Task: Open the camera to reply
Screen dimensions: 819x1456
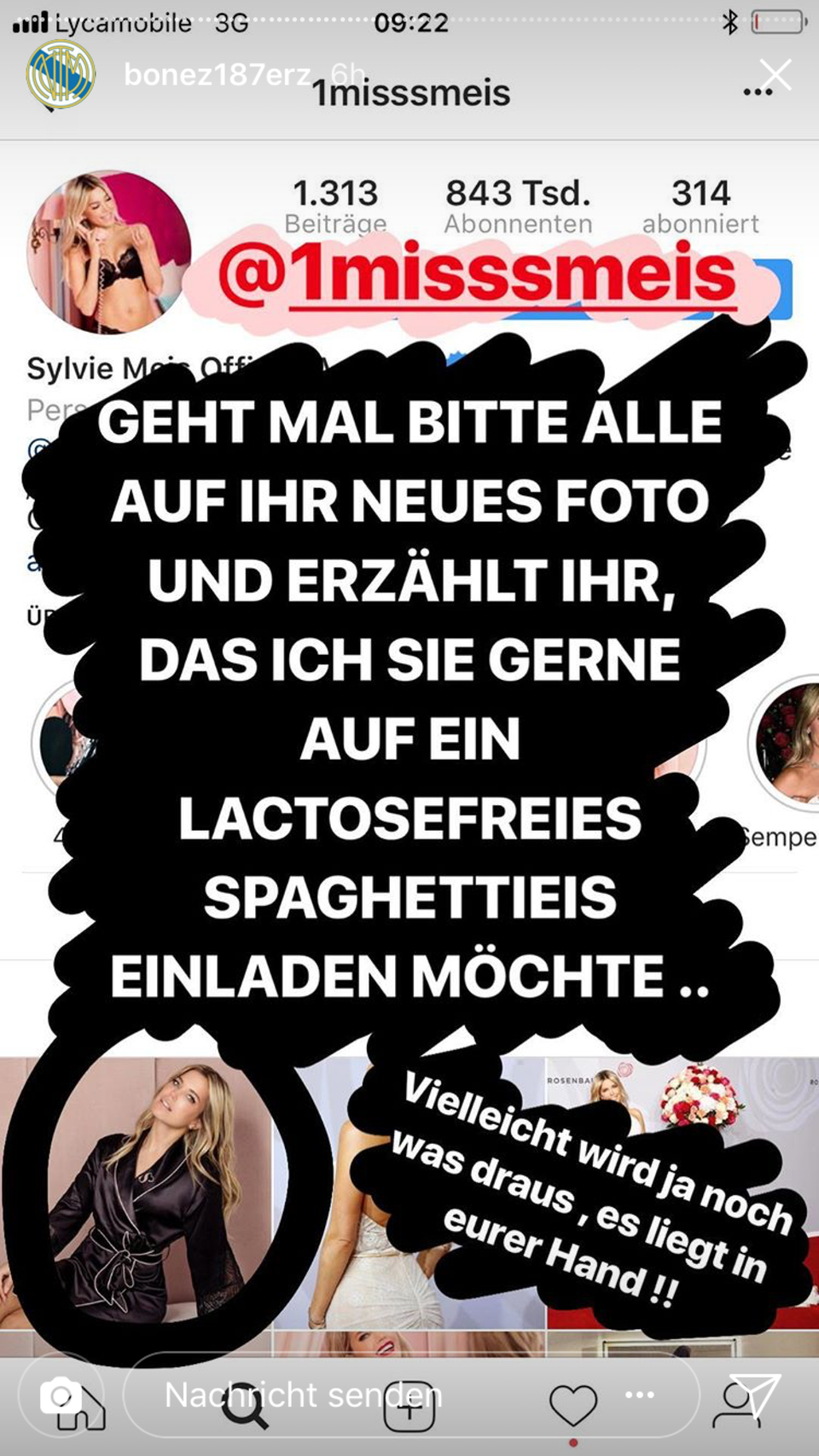Action: (61, 1396)
